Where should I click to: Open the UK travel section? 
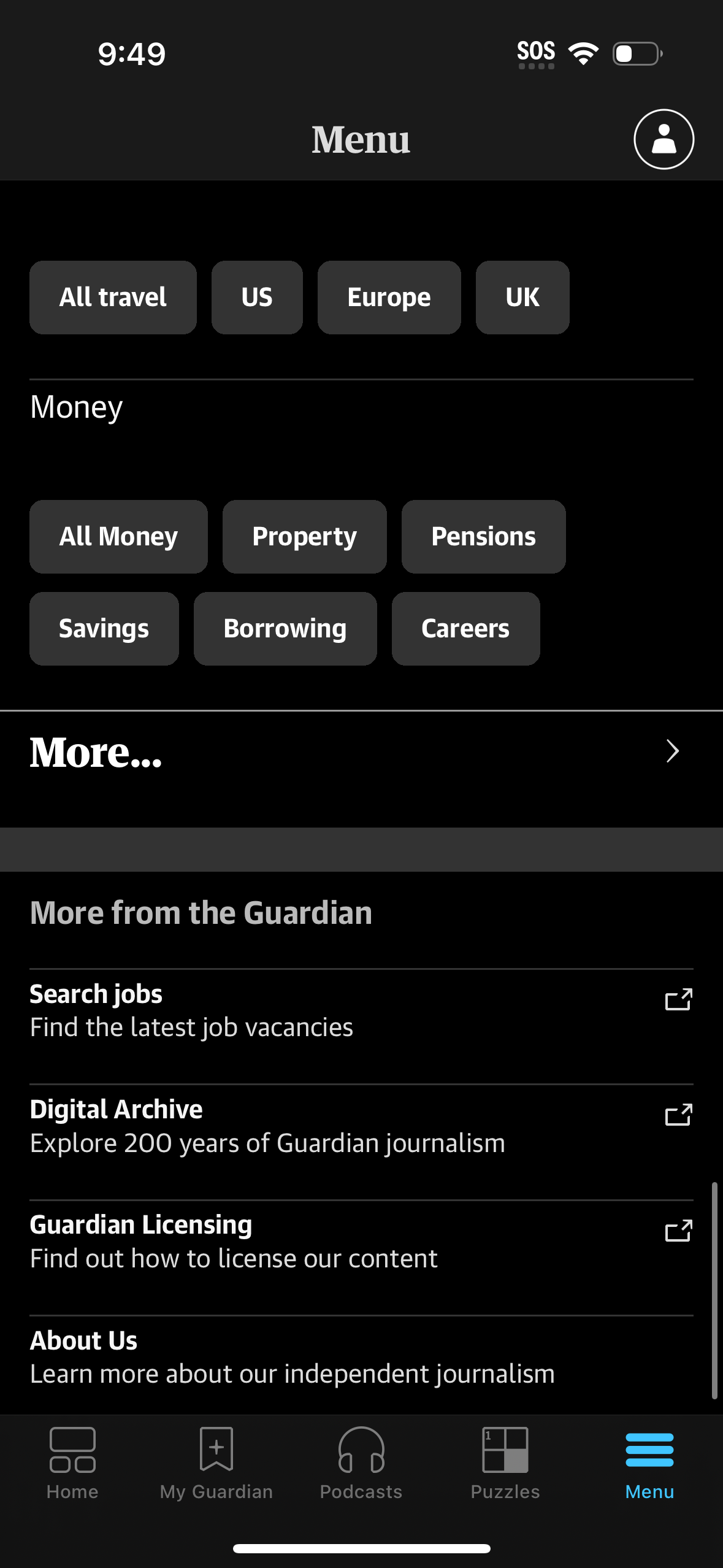[522, 298]
